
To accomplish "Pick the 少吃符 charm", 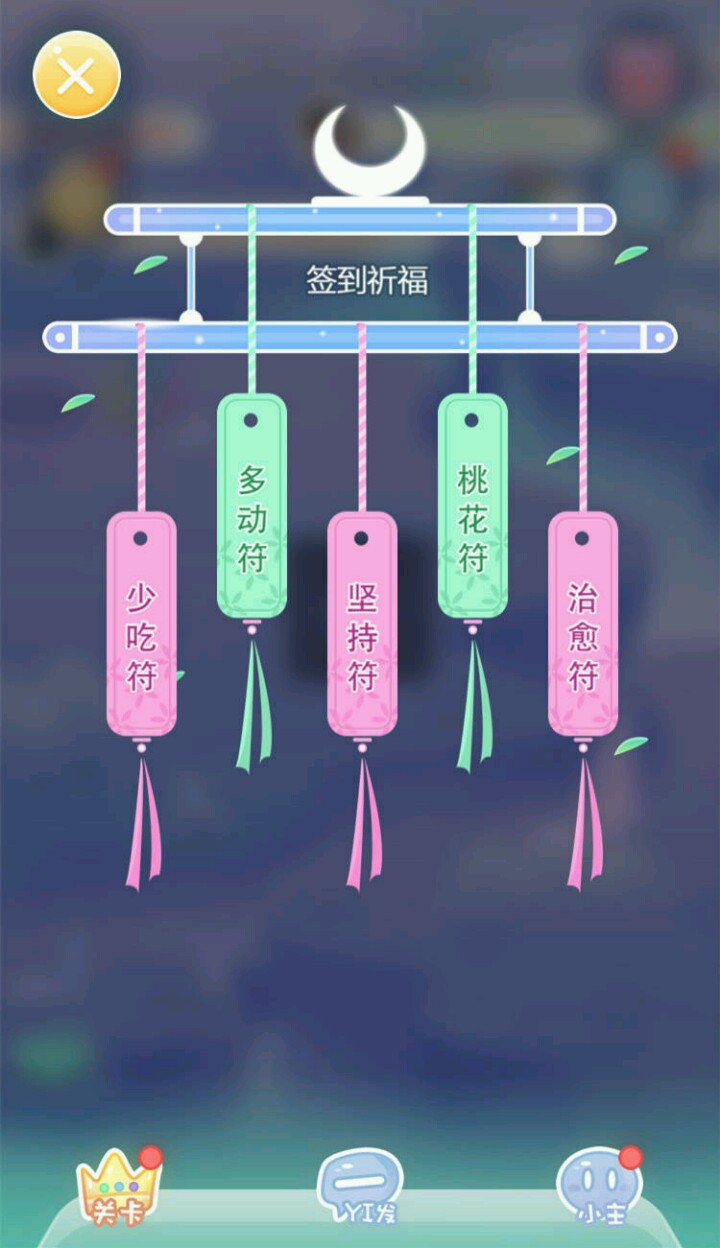I will tap(141, 623).
